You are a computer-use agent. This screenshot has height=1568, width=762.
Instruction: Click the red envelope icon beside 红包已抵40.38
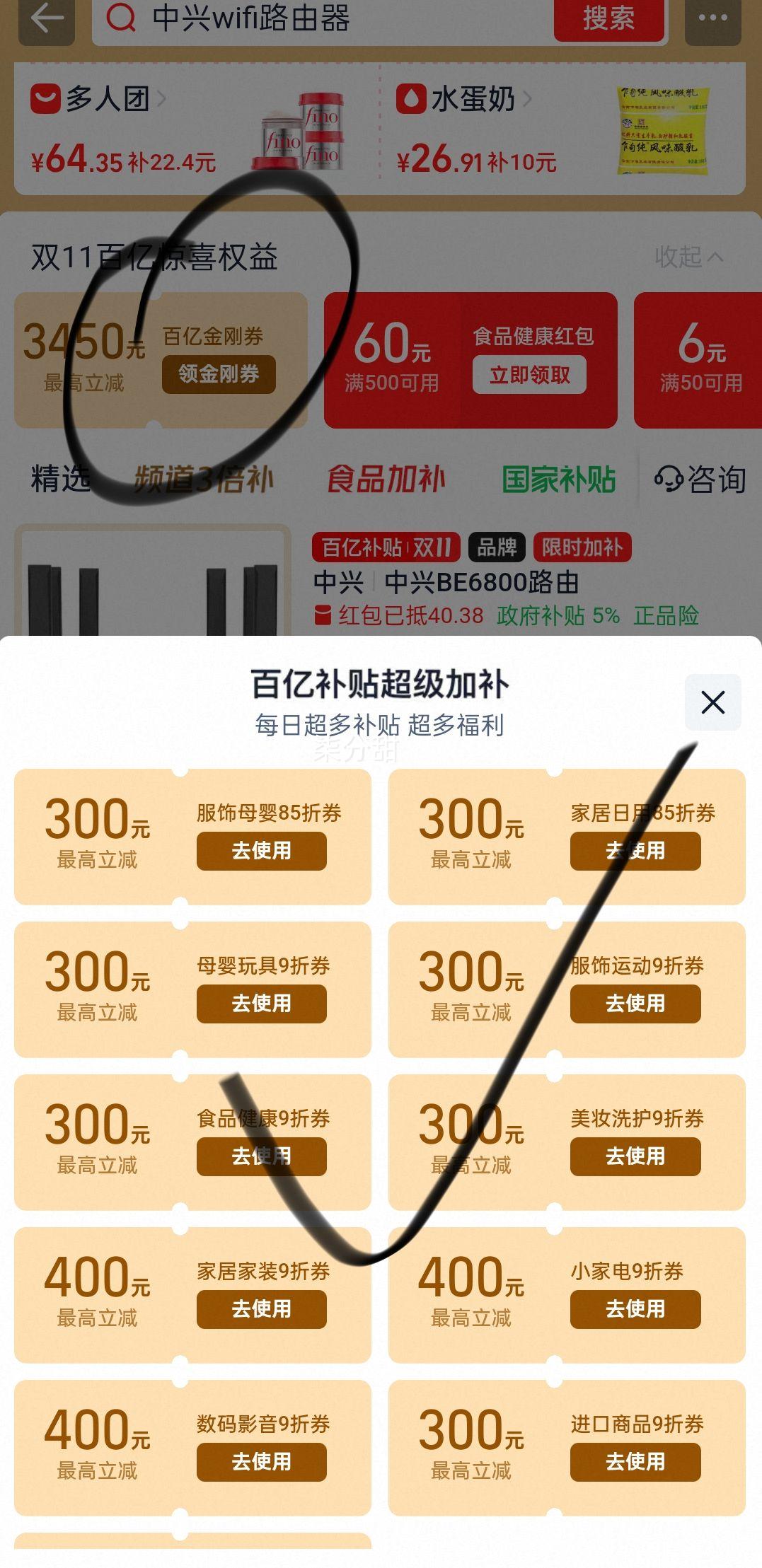(x=324, y=615)
